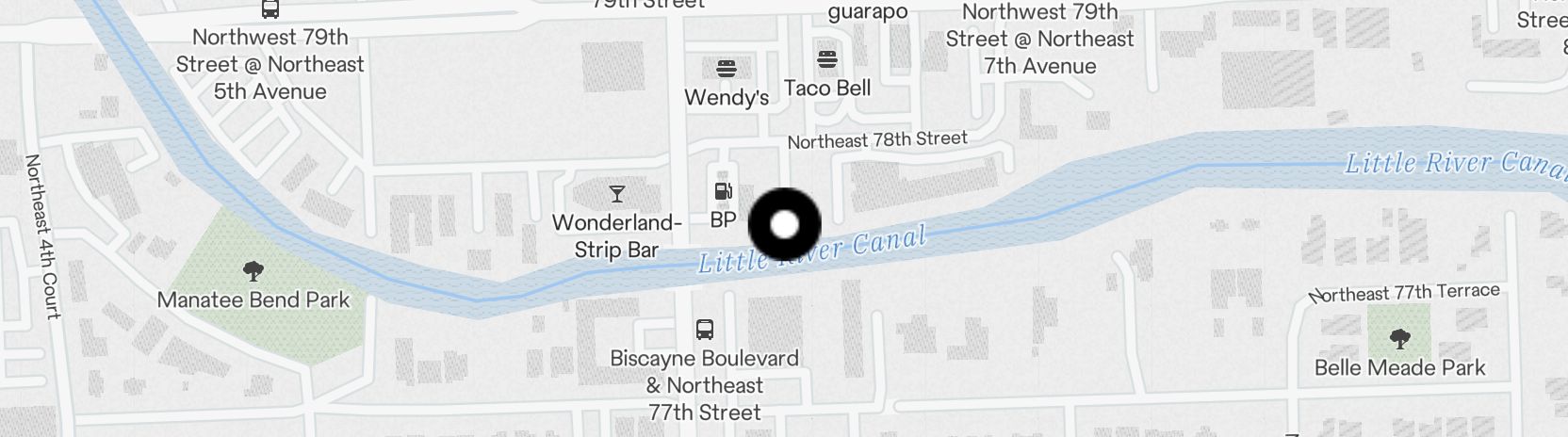Open Biscayne Boulevard & Northeast 77th Street bus stop
This screenshot has width=1568, height=437.
[x=705, y=330]
